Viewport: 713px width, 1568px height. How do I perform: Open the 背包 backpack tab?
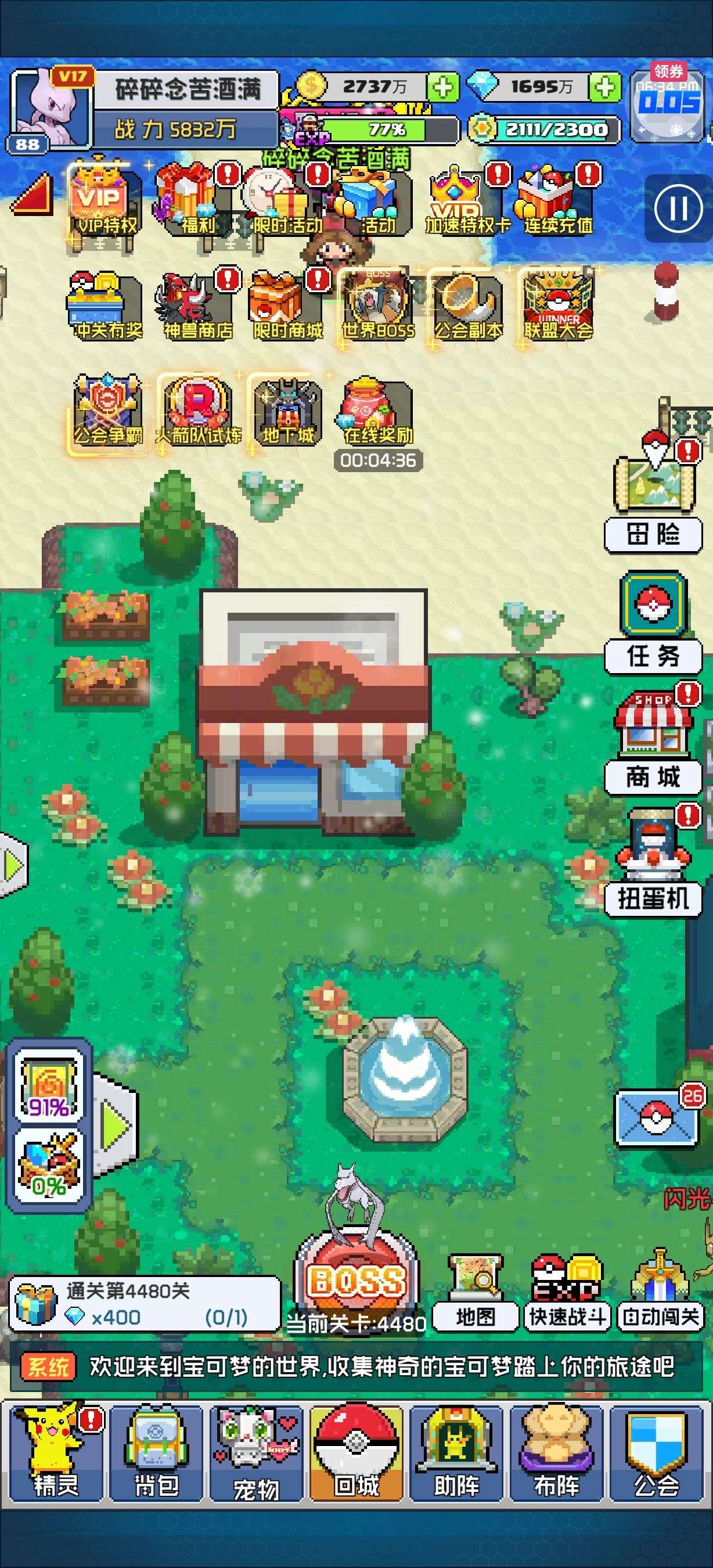156,1454
